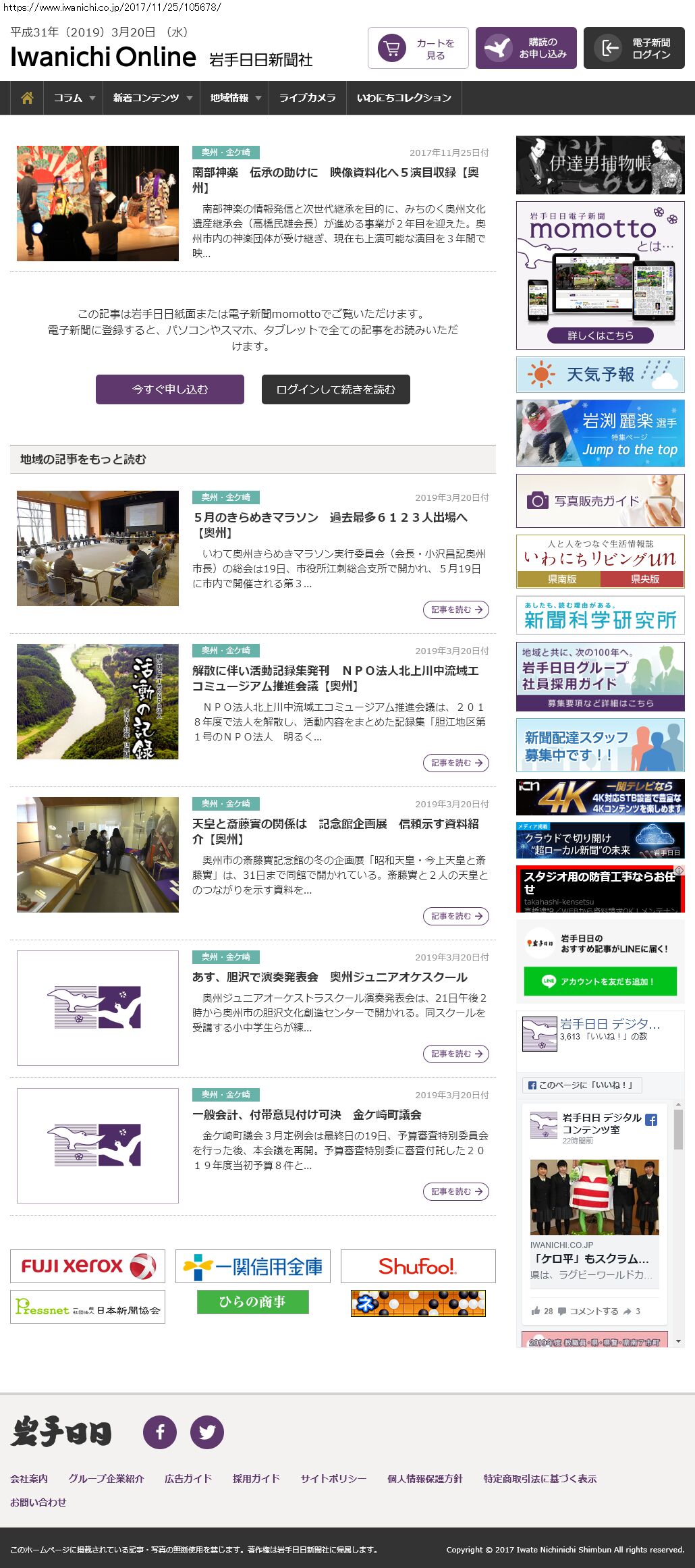Screen dimensions: 695x1568
Task: Expand the 地域情報 menu
Action: 235,98
